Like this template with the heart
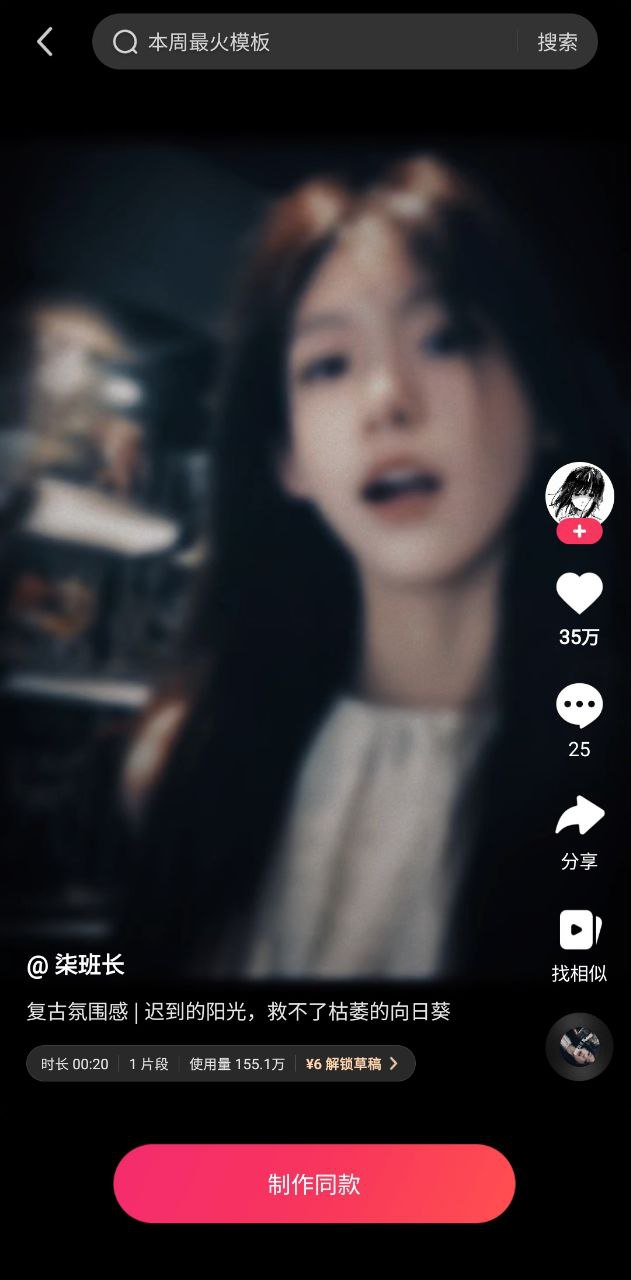 tap(579, 594)
